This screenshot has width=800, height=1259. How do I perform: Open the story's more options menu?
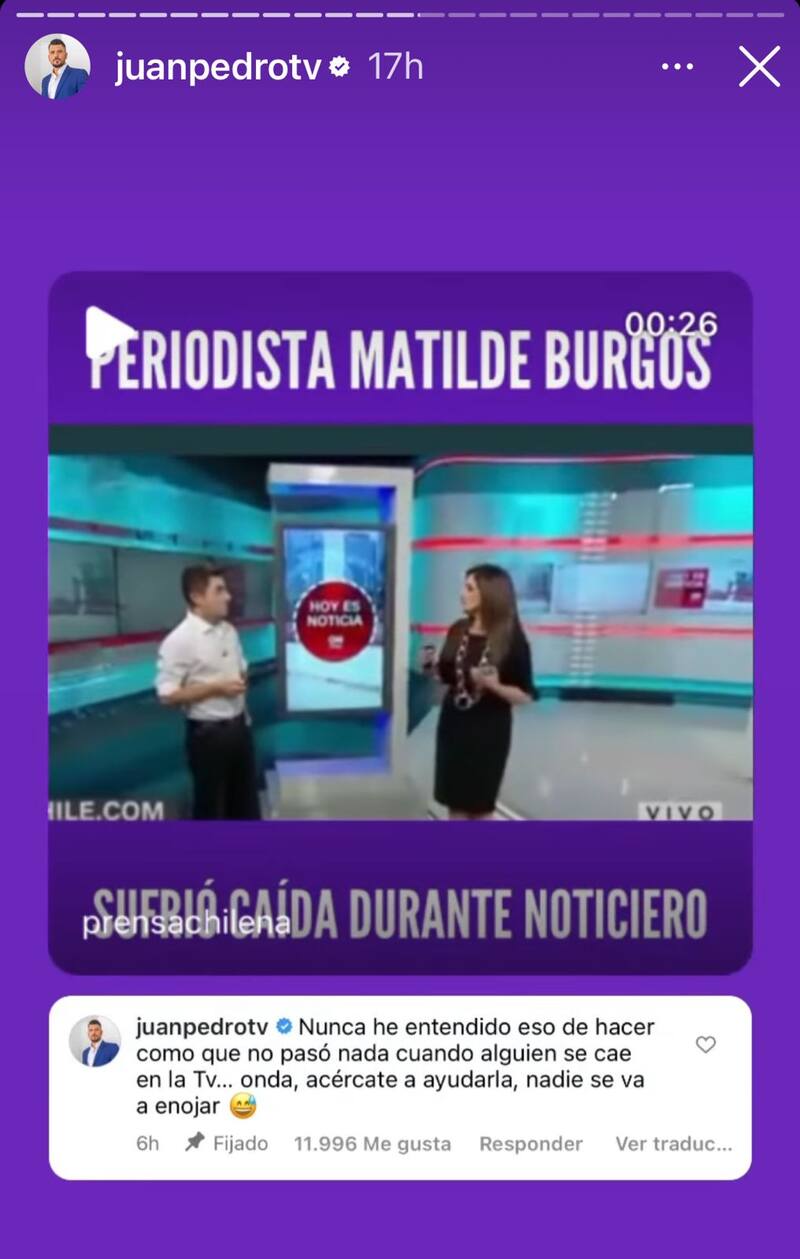point(678,67)
